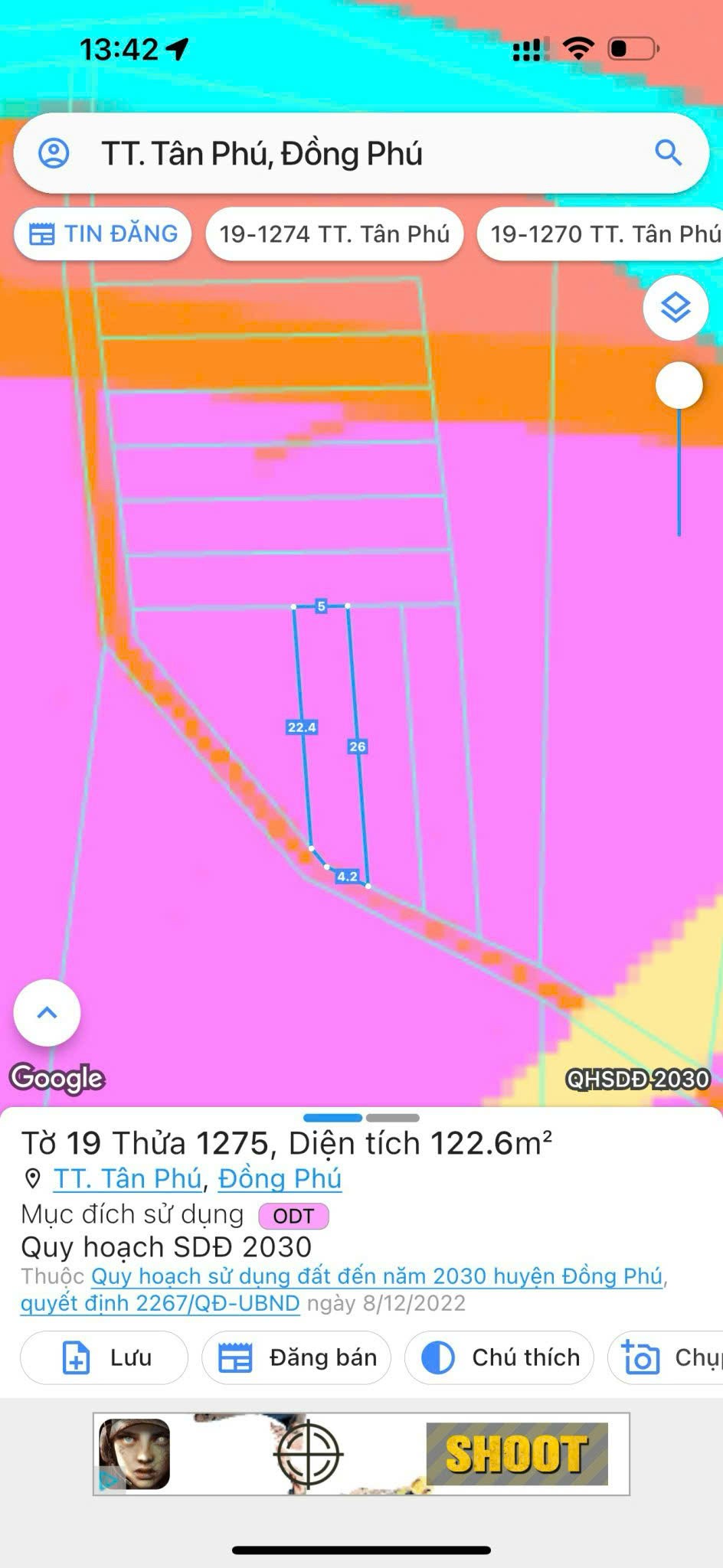Open the TIN ĐĂNG listings chip
This screenshot has height=1568, width=723.
103,234
